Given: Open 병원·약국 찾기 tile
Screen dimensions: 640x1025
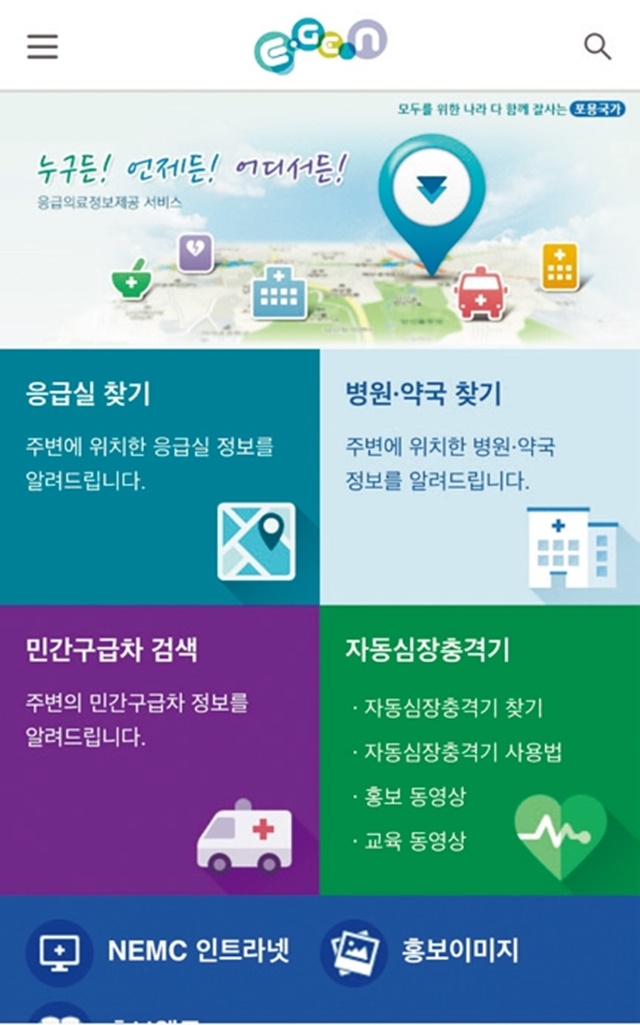Looking at the screenshot, I should click(x=480, y=476).
